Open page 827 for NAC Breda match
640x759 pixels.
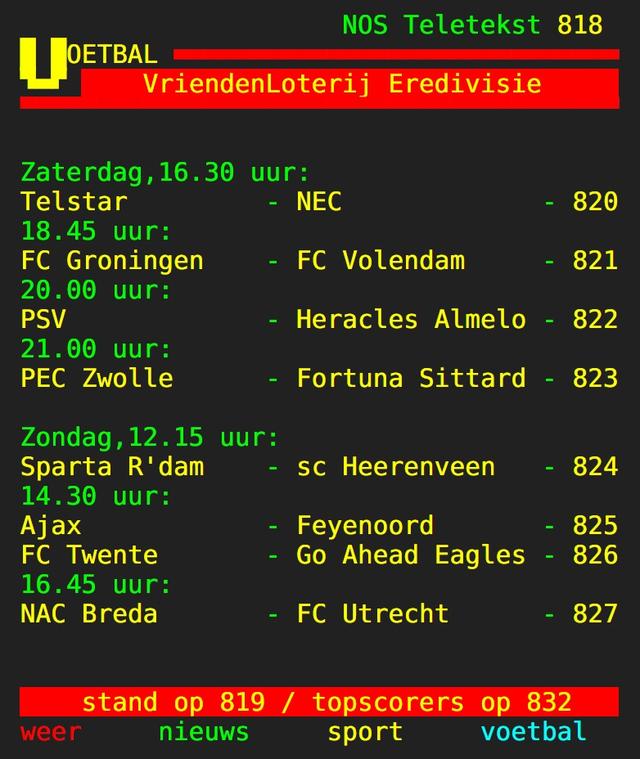pos(595,614)
